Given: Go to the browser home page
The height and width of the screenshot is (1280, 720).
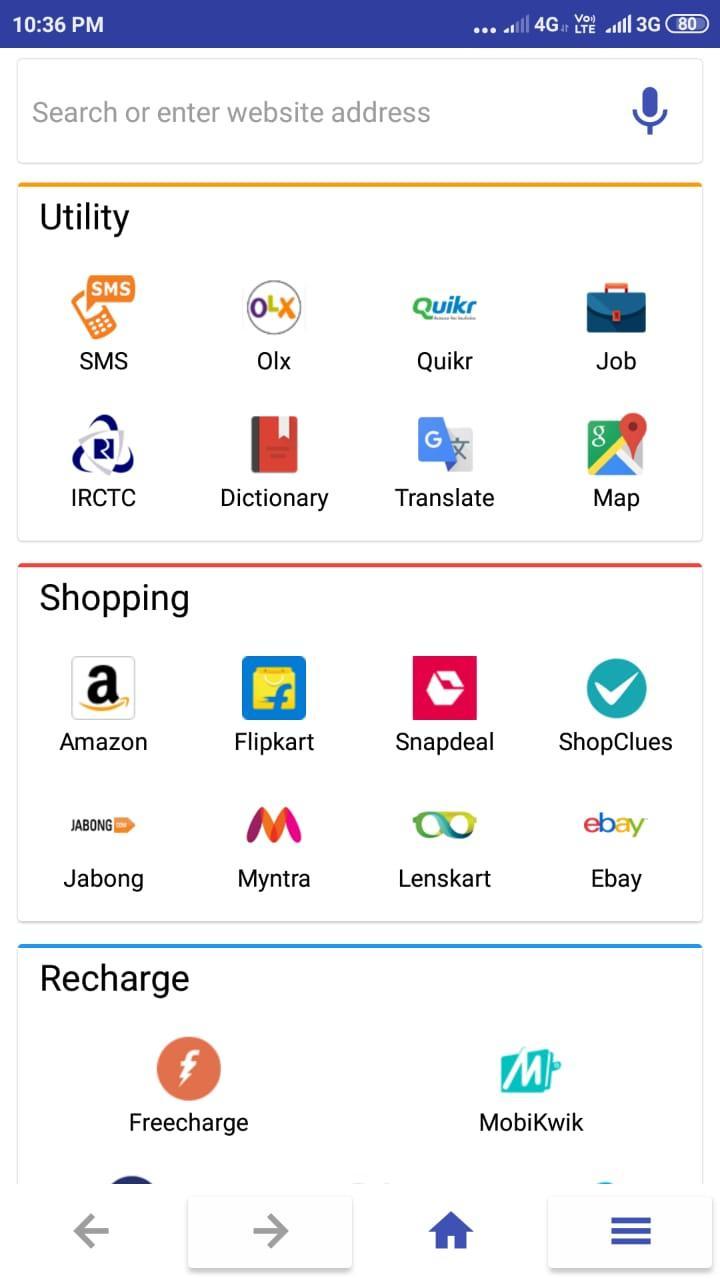Looking at the screenshot, I should pos(451,1232).
